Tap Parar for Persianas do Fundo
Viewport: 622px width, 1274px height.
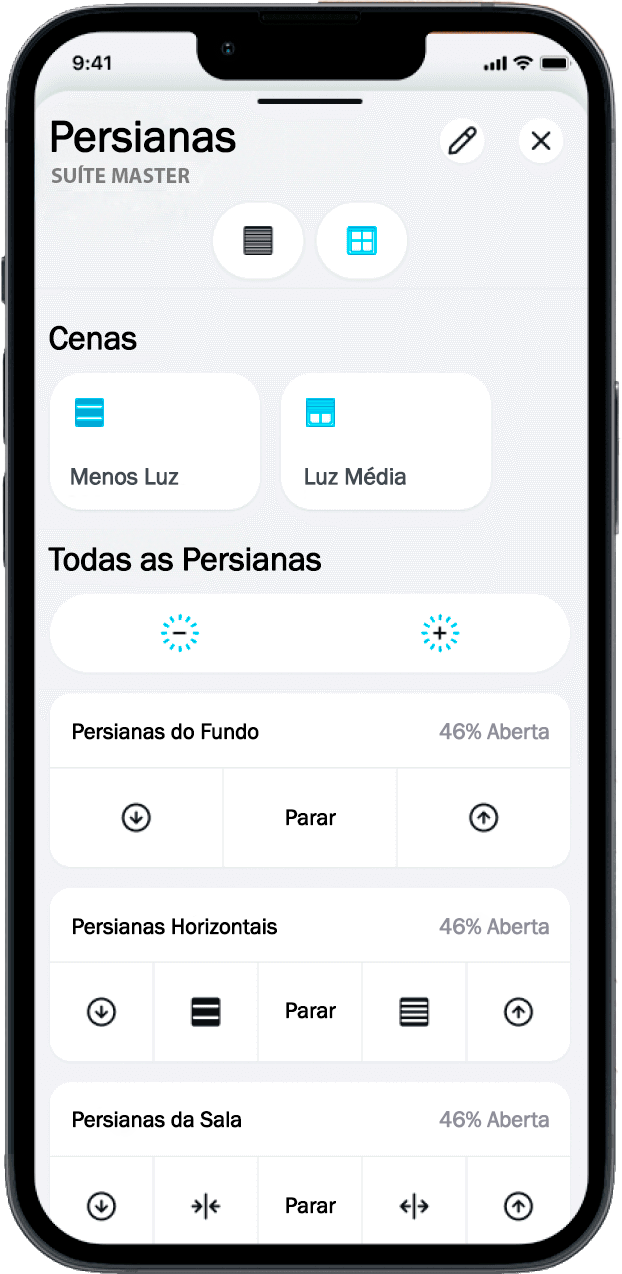pos(310,818)
